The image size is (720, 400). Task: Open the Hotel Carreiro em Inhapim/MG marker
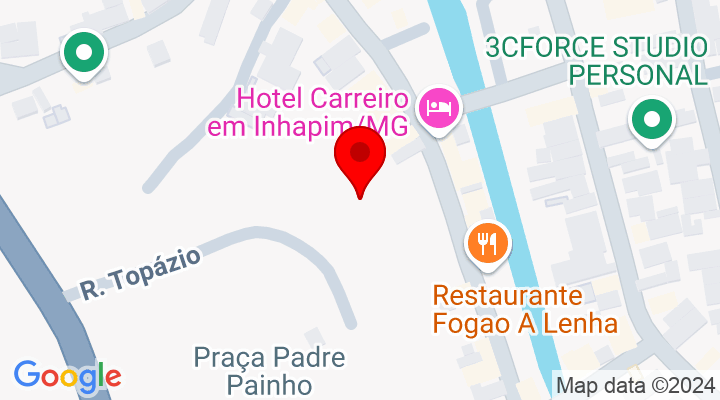click(x=439, y=106)
